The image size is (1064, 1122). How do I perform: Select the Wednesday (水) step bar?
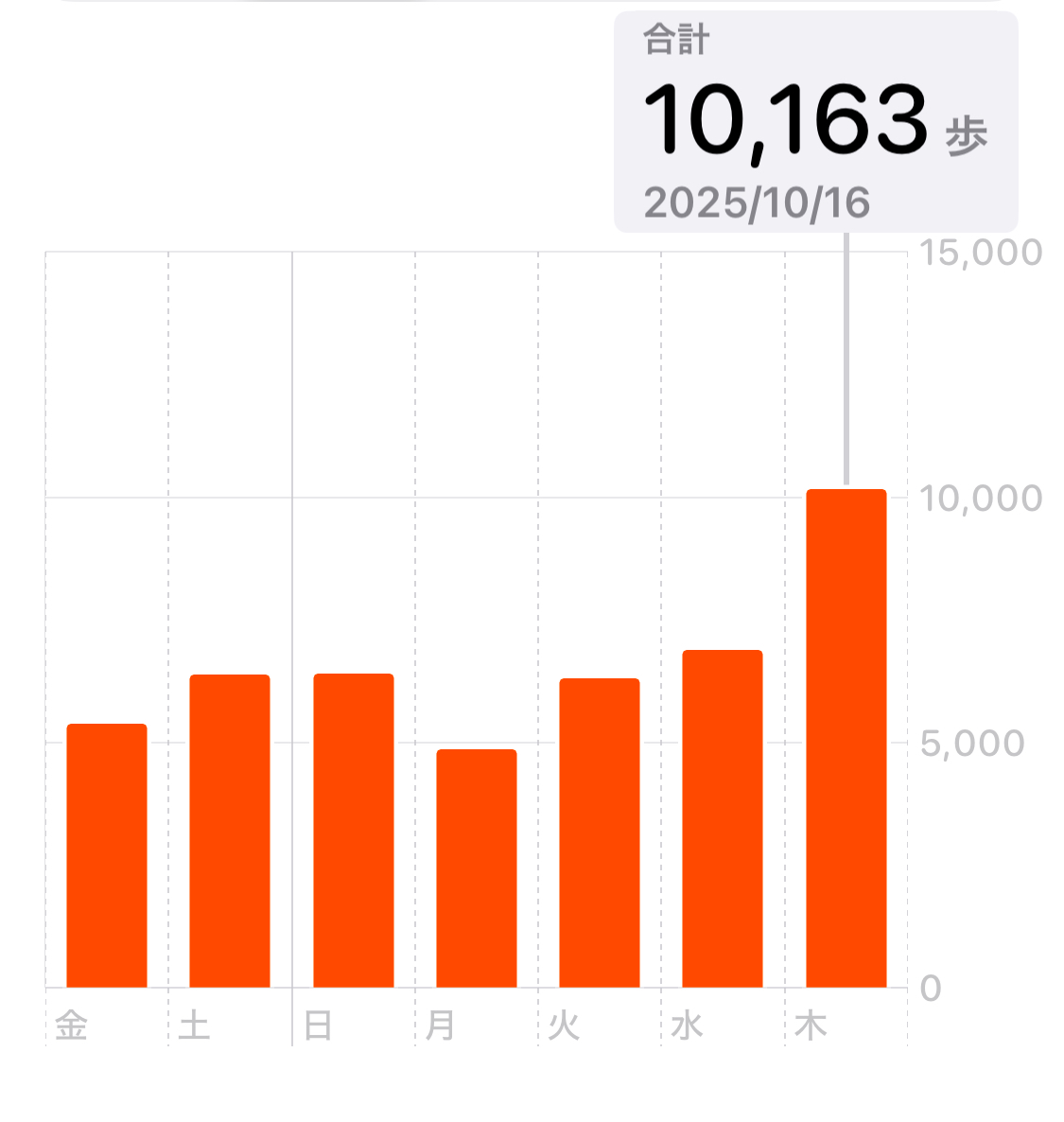pos(723,818)
